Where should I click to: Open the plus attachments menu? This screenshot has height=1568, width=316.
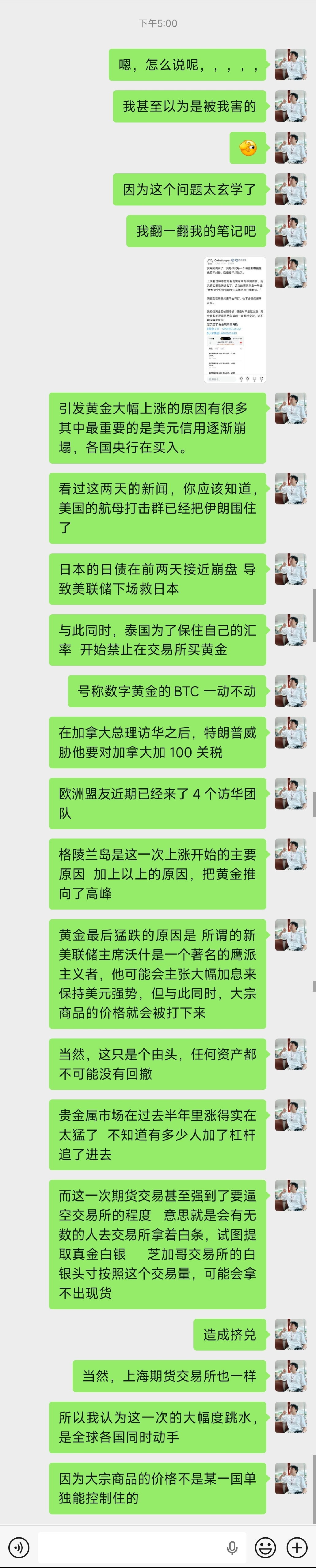click(296, 1547)
